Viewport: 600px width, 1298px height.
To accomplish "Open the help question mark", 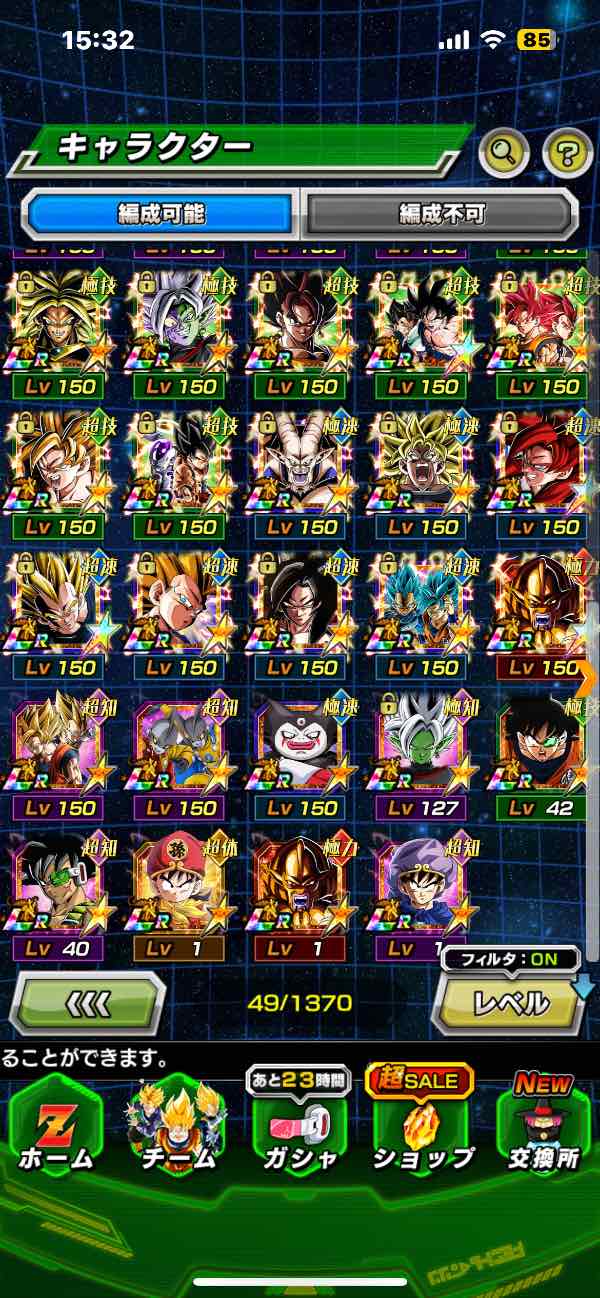I will 567,152.
